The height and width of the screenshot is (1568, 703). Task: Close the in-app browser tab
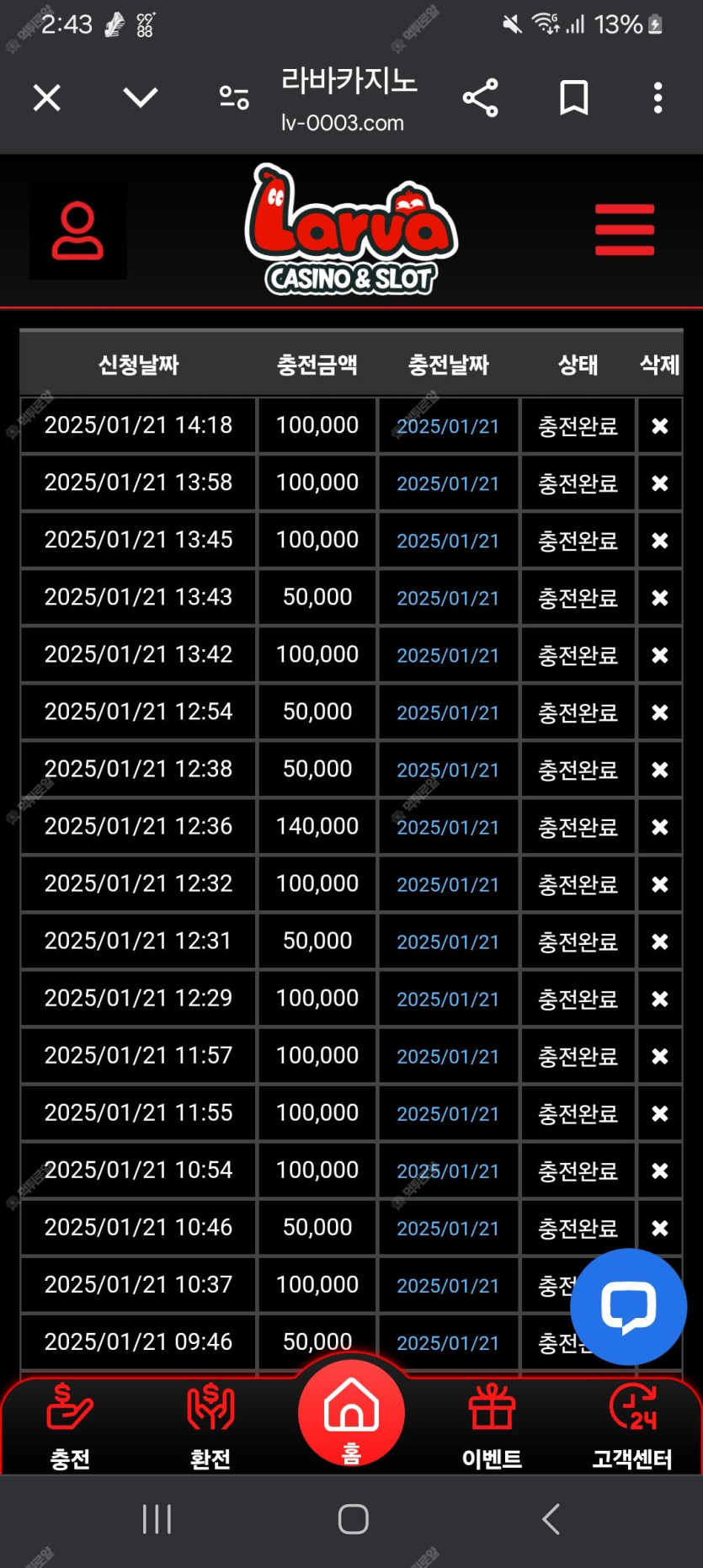(x=47, y=98)
